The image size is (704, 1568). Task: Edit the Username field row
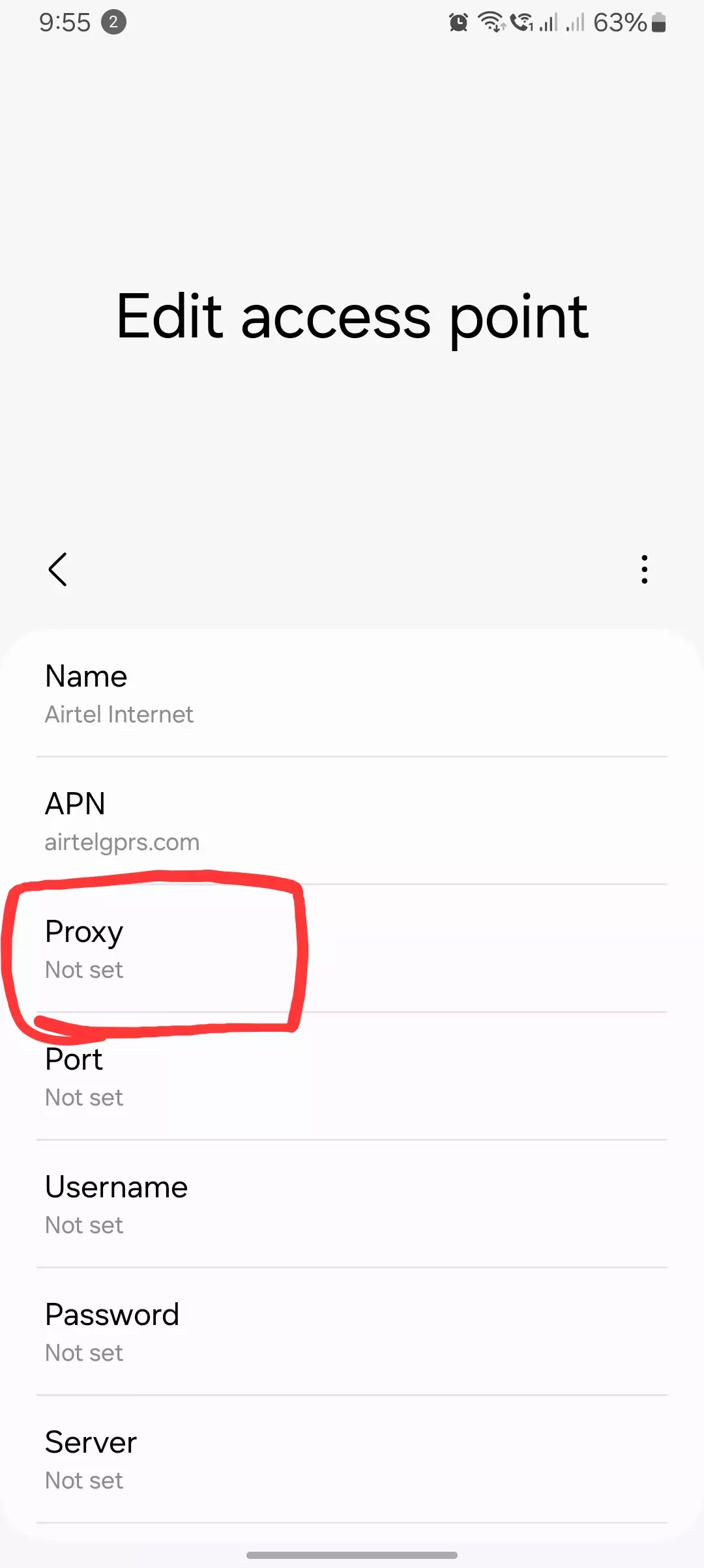click(352, 1205)
